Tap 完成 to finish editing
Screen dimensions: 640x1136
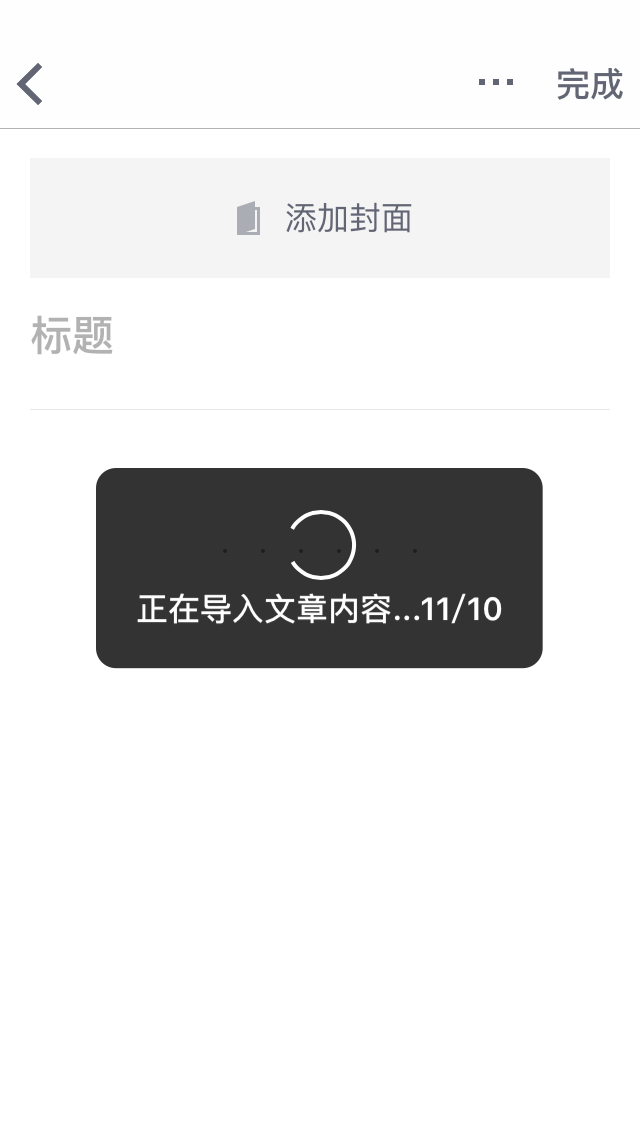[x=589, y=85]
